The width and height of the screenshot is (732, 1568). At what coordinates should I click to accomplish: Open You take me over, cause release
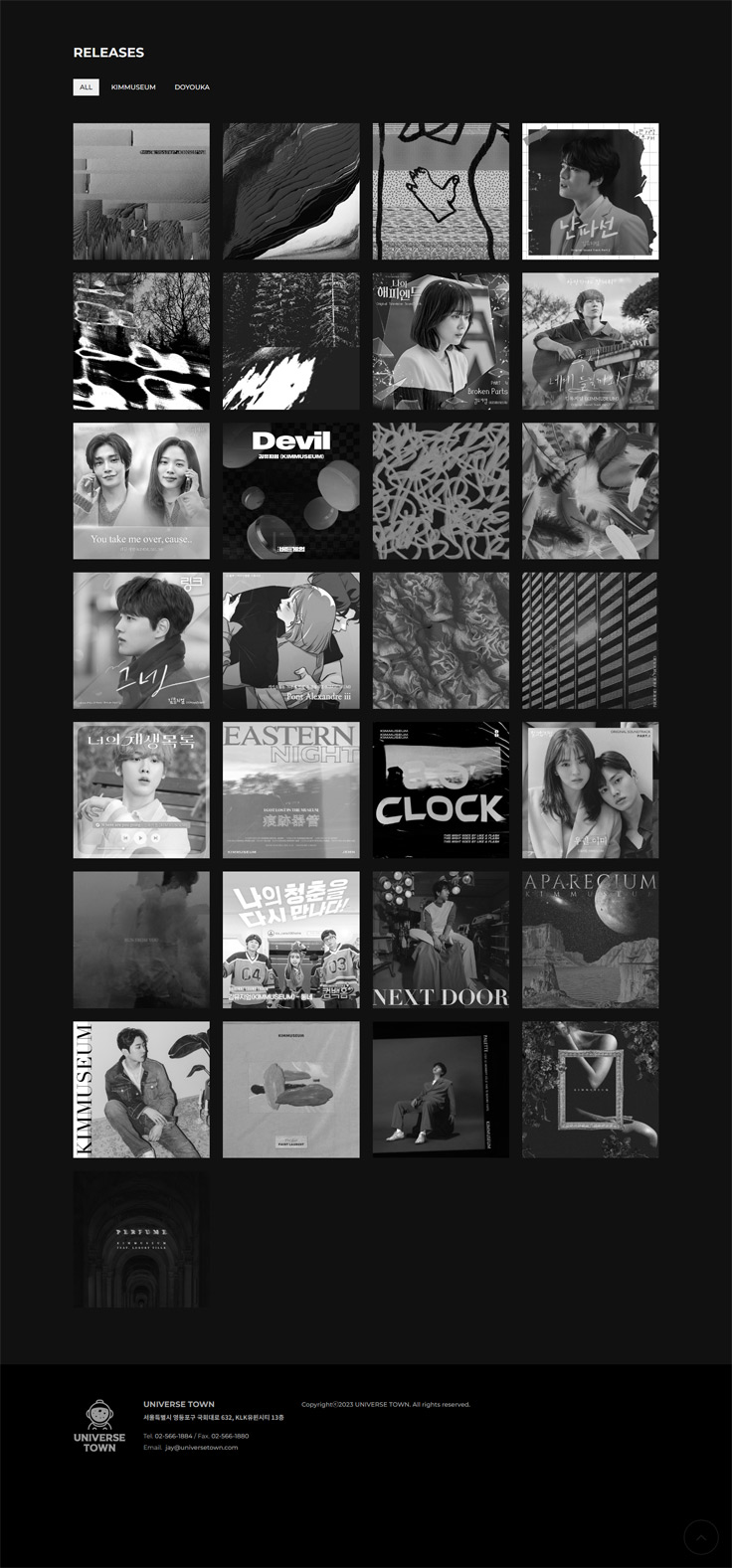(x=141, y=491)
